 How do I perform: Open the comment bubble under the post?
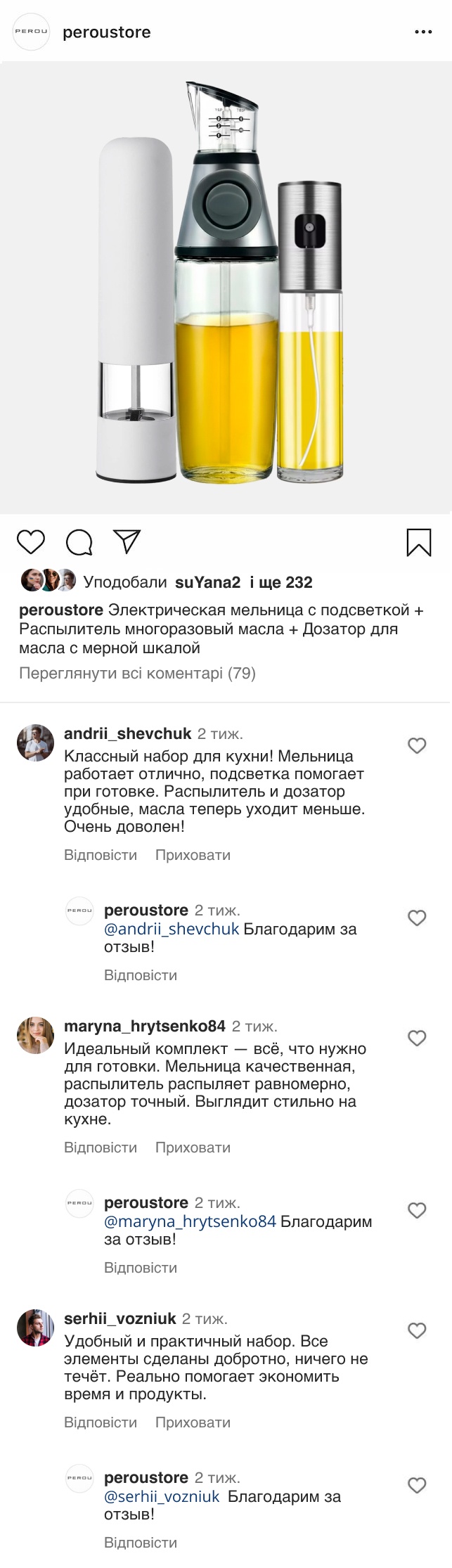click(x=79, y=542)
